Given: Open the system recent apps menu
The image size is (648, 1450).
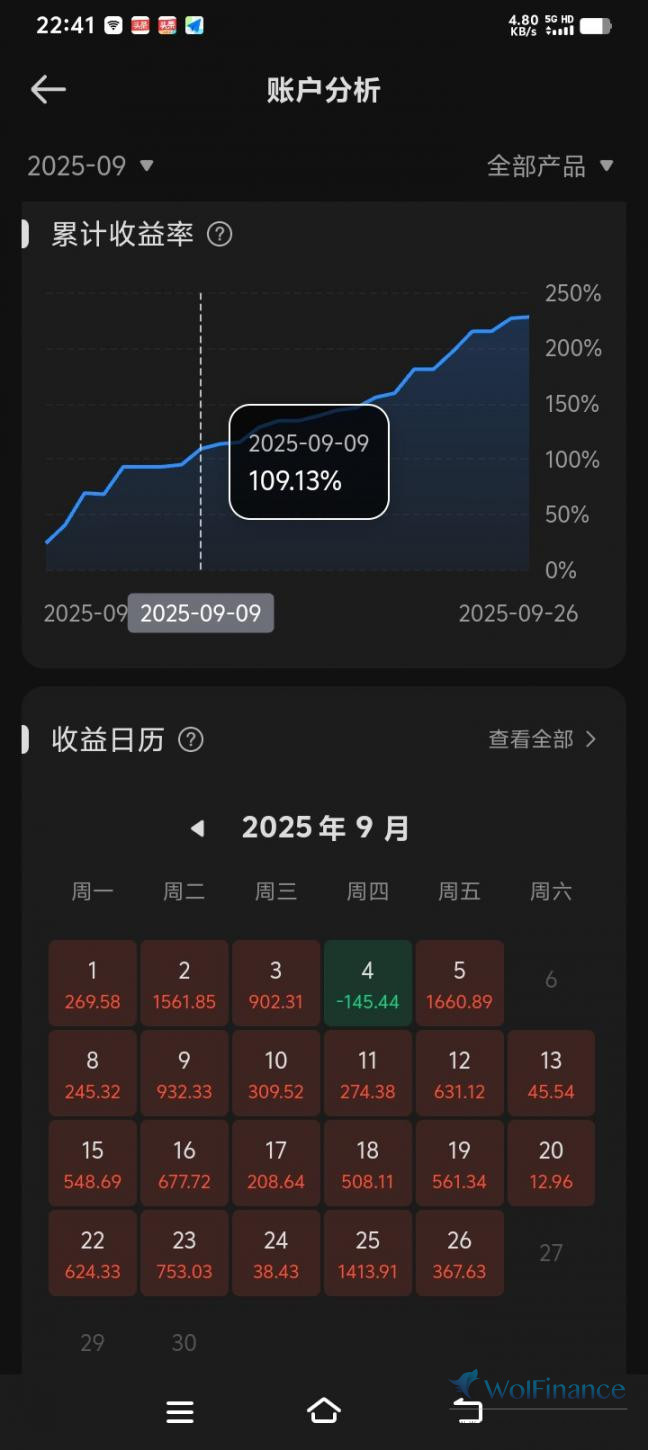Looking at the screenshot, I should 180,1412.
